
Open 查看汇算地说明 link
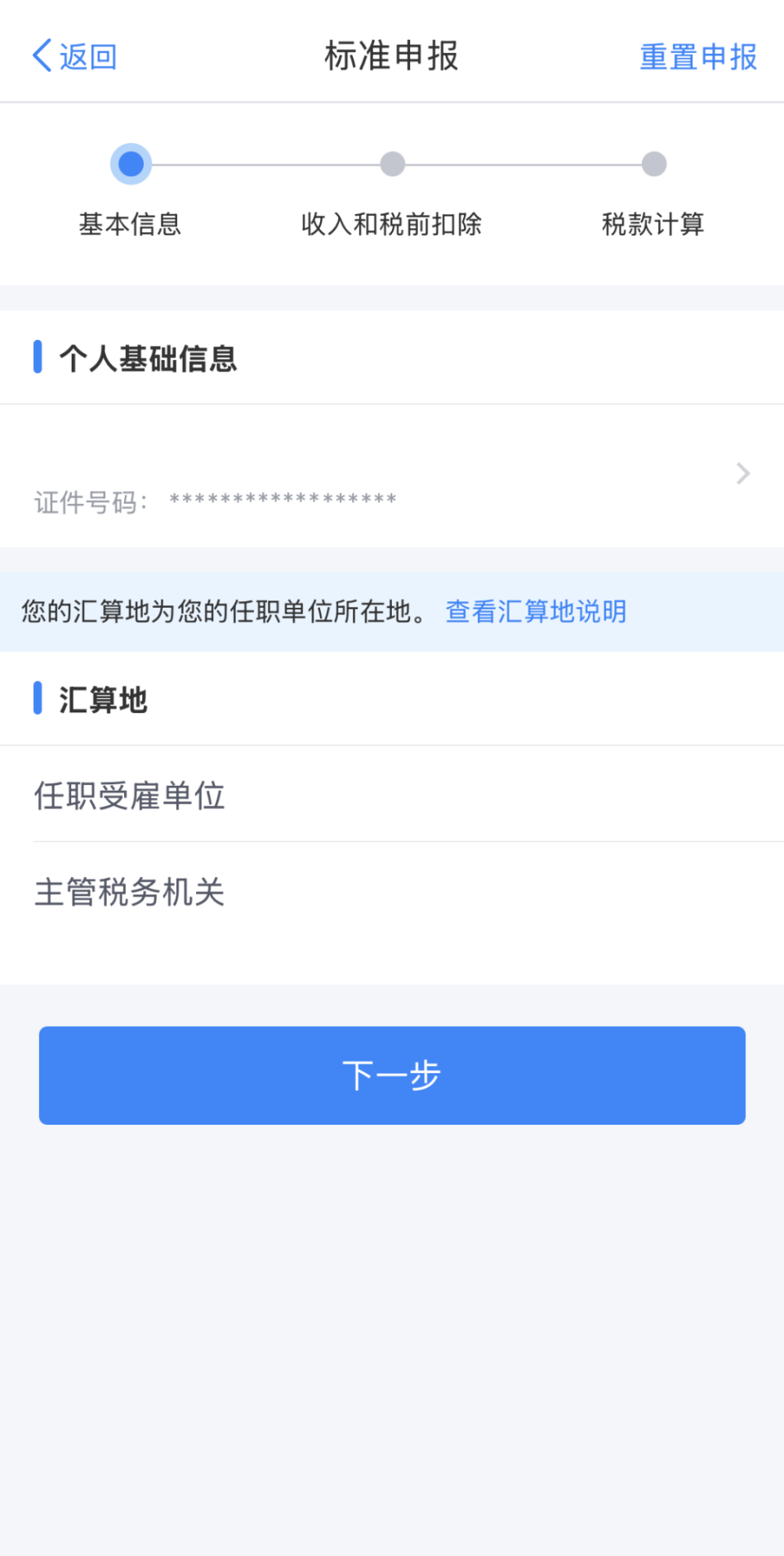[x=535, y=611]
